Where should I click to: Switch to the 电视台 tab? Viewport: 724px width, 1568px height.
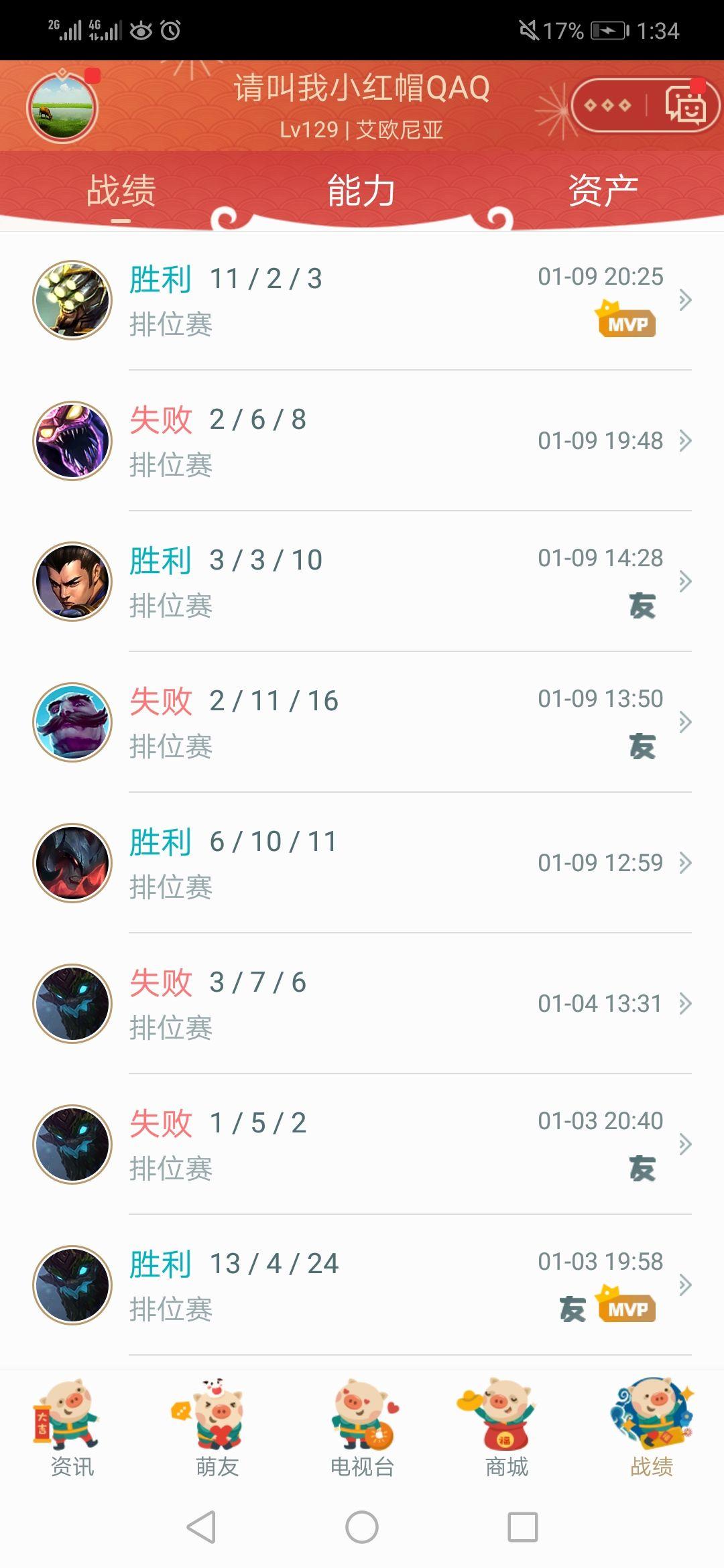[x=362, y=1429]
